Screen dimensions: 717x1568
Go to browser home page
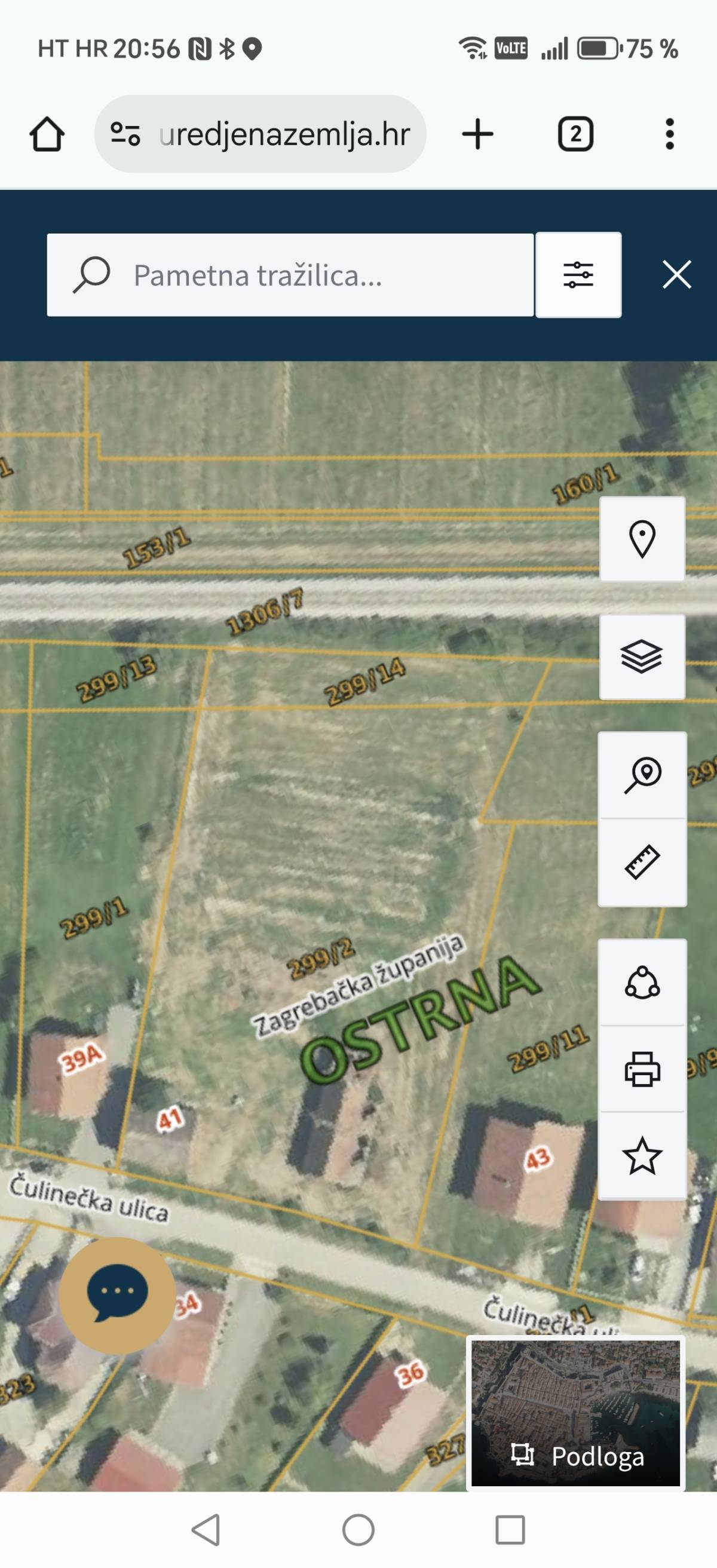47,134
